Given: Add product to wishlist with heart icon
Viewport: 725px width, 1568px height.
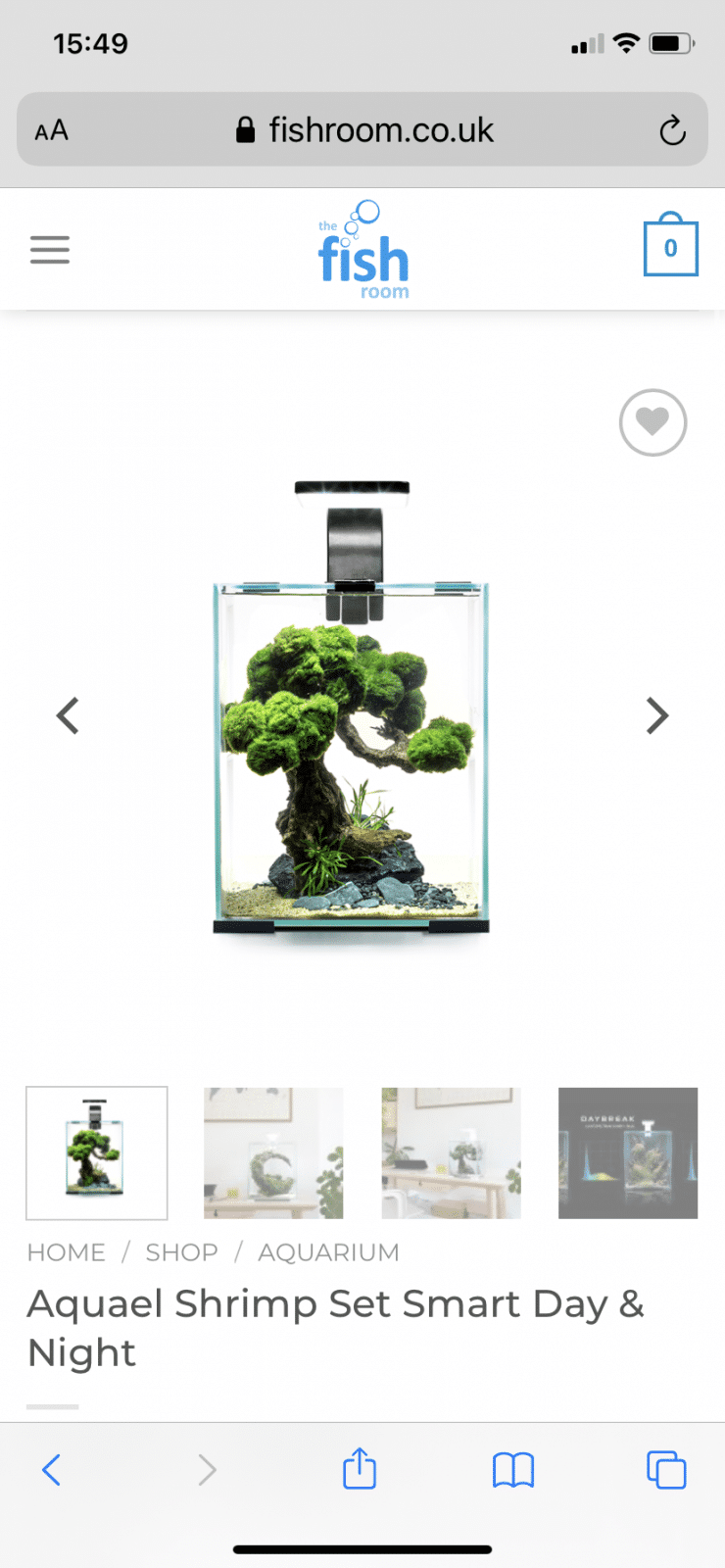Looking at the screenshot, I should (652, 422).
